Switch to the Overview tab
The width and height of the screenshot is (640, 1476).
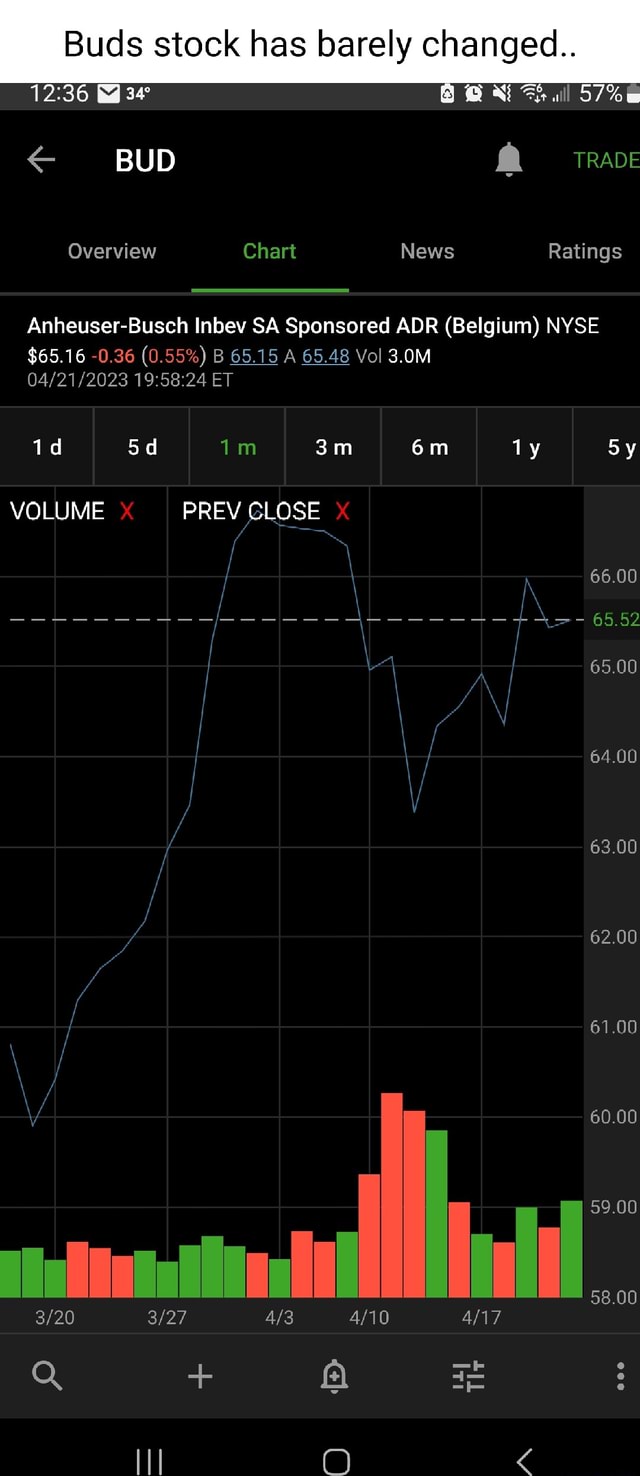click(x=112, y=251)
